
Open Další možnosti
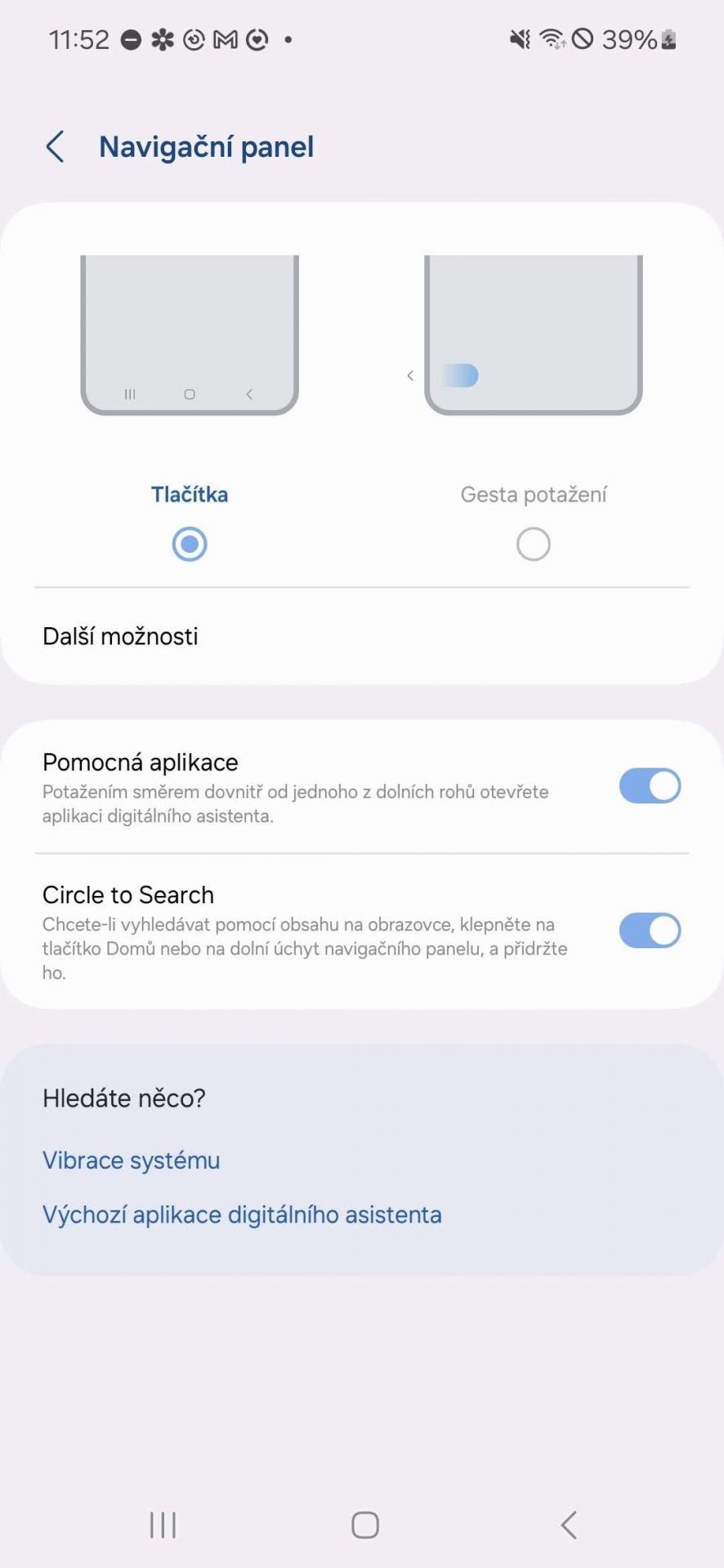362,636
